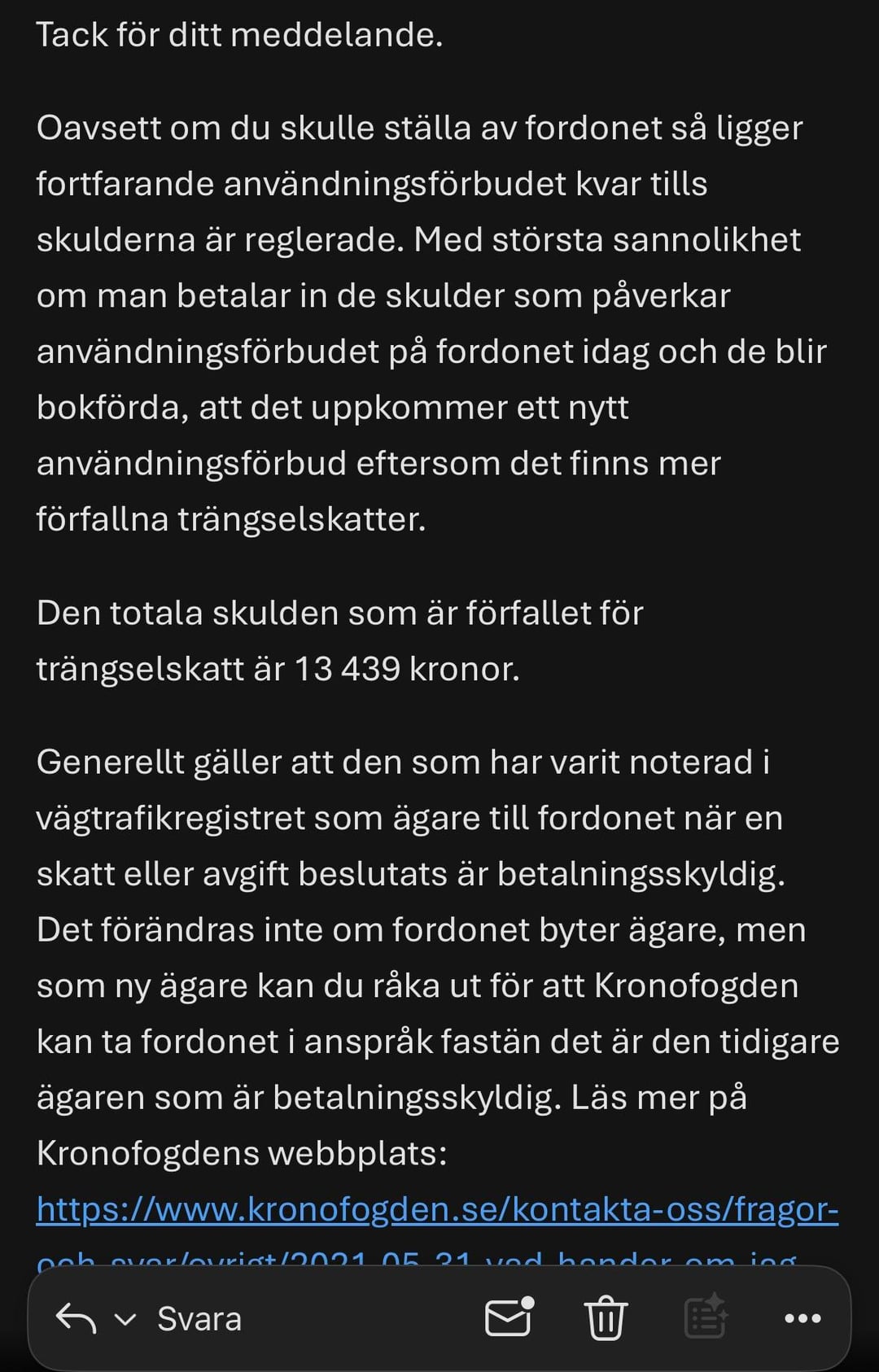Open the AI summary notes icon
The image size is (879, 1372).
point(705,1317)
